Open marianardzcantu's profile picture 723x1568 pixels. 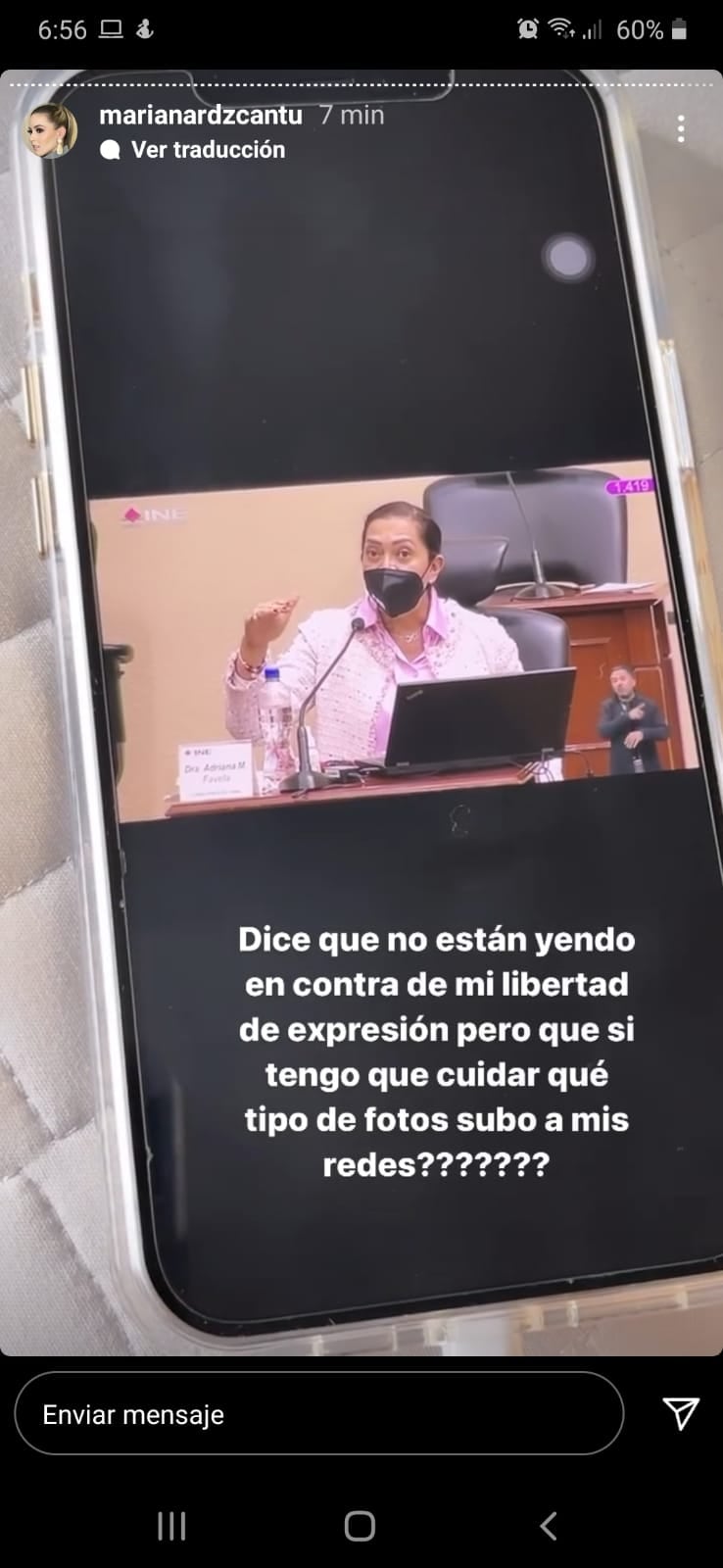[x=51, y=131]
